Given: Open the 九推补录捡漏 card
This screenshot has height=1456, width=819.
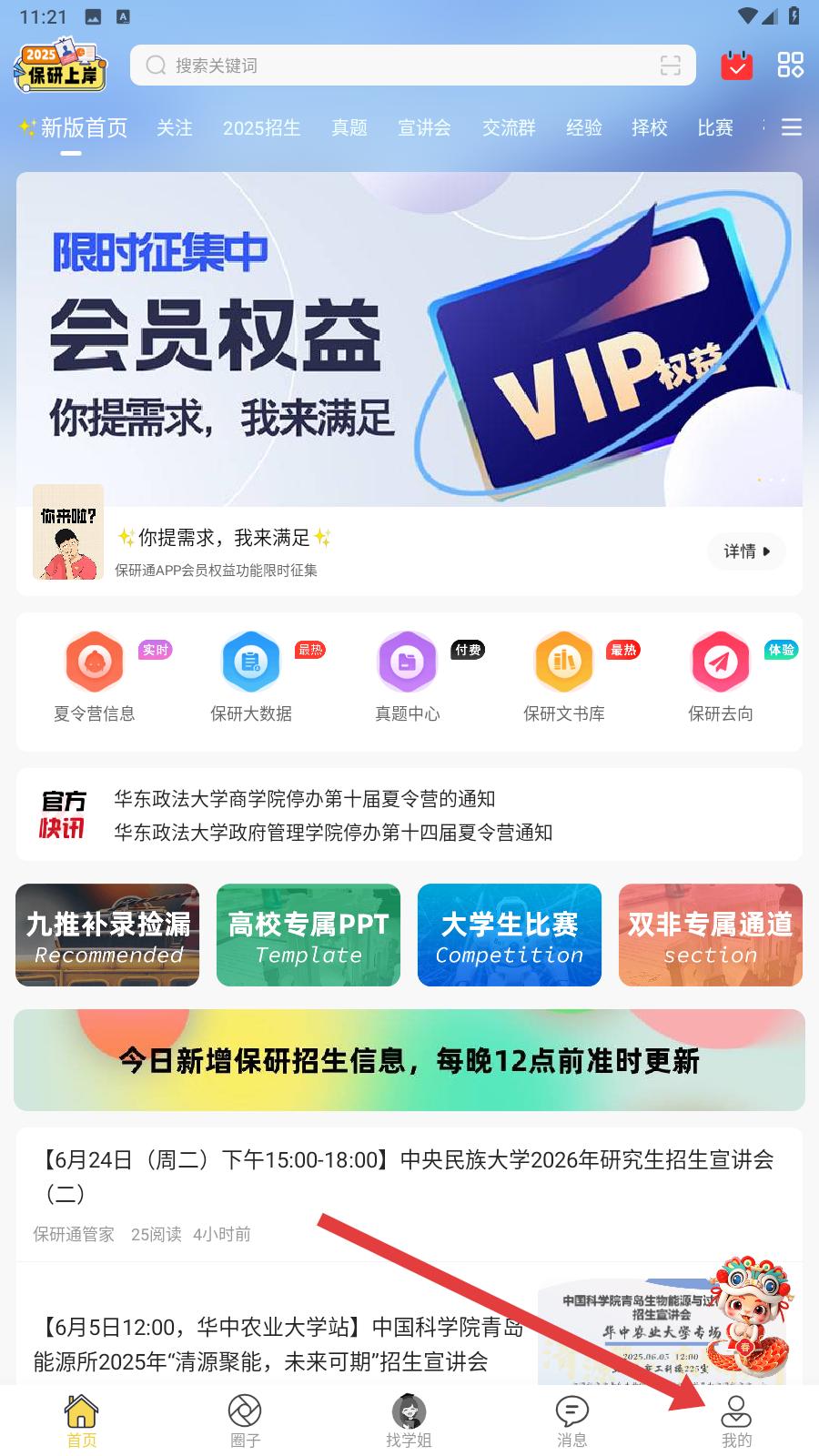Looking at the screenshot, I should point(107,935).
